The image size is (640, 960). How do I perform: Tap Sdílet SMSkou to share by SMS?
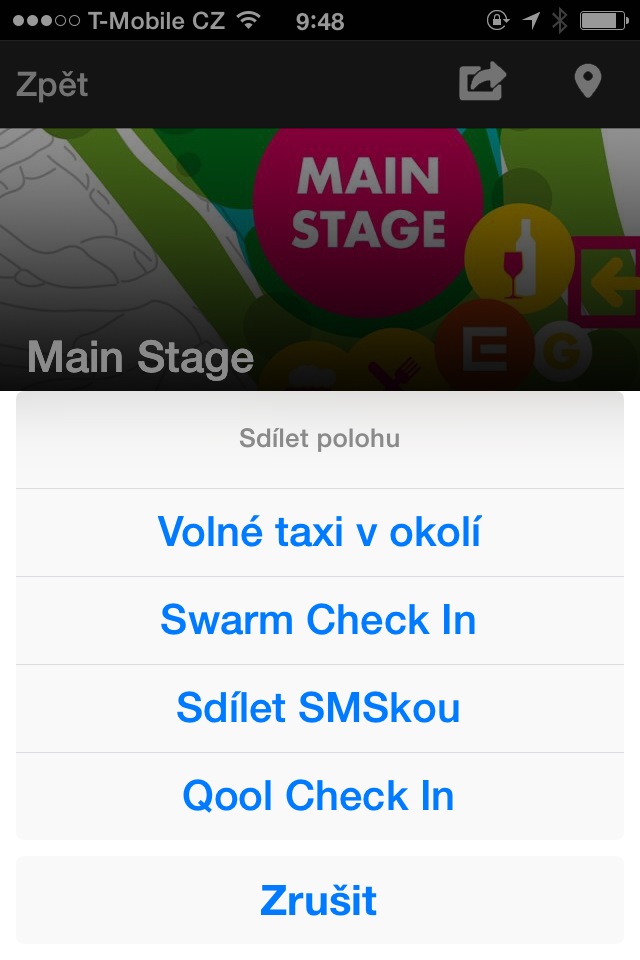coord(319,708)
